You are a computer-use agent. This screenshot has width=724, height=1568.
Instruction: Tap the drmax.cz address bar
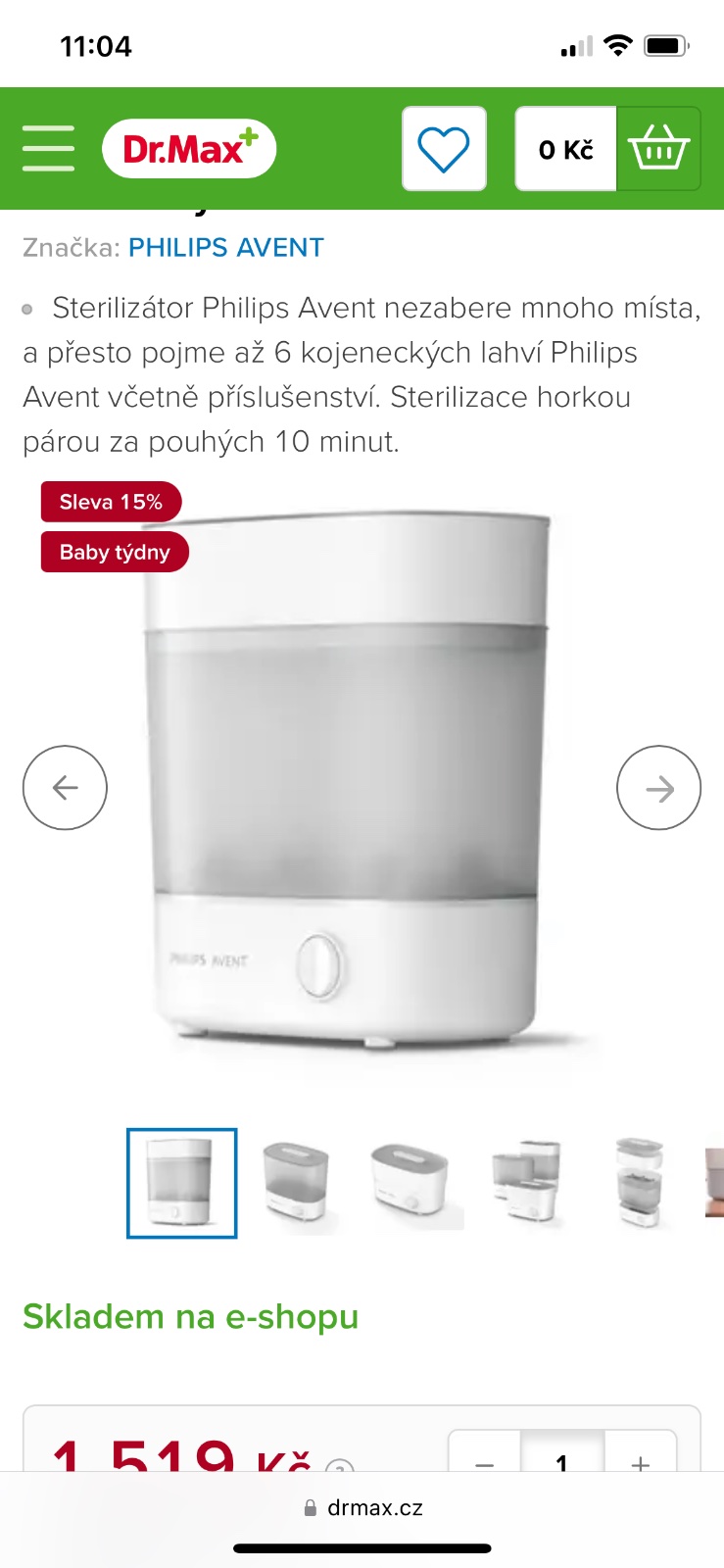[x=362, y=1508]
